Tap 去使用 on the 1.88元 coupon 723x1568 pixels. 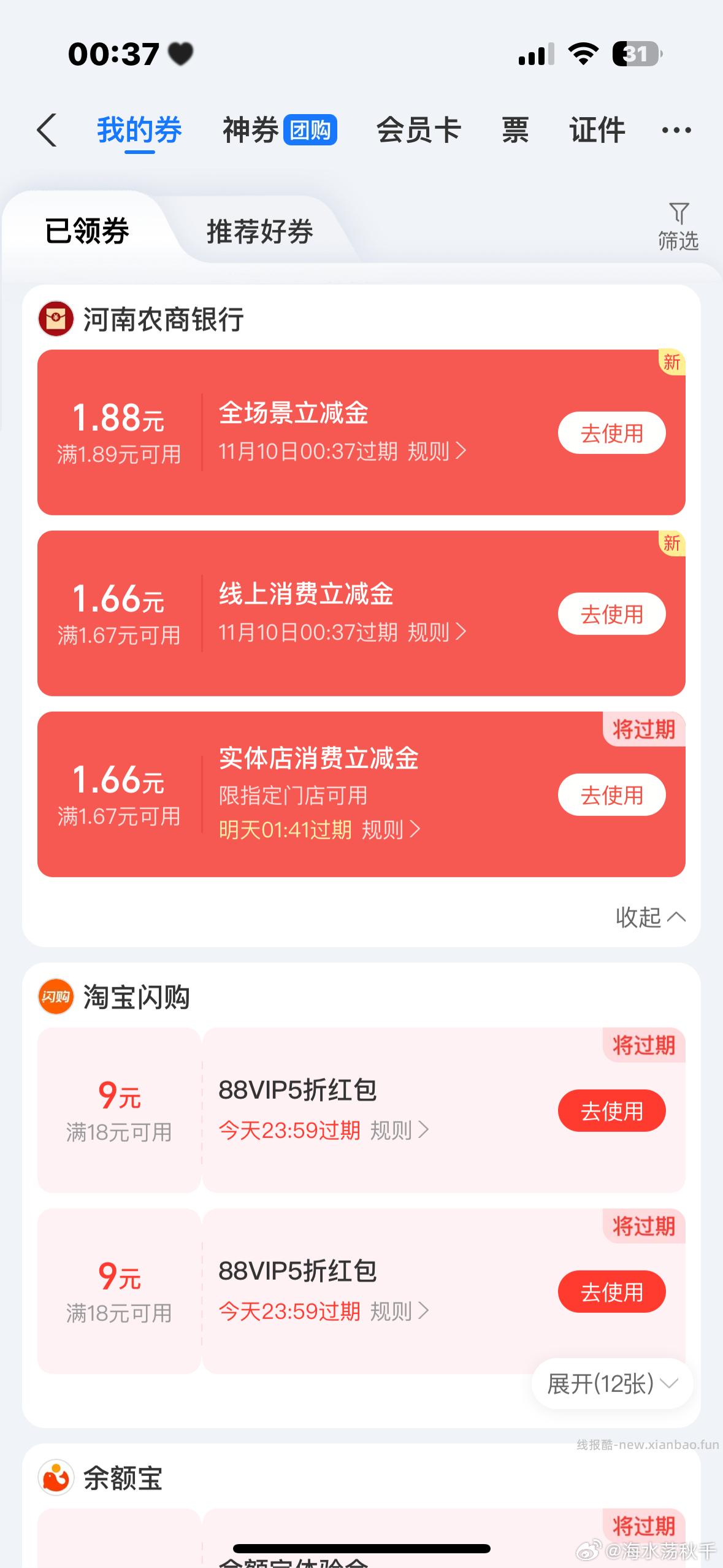(x=611, y=432)
